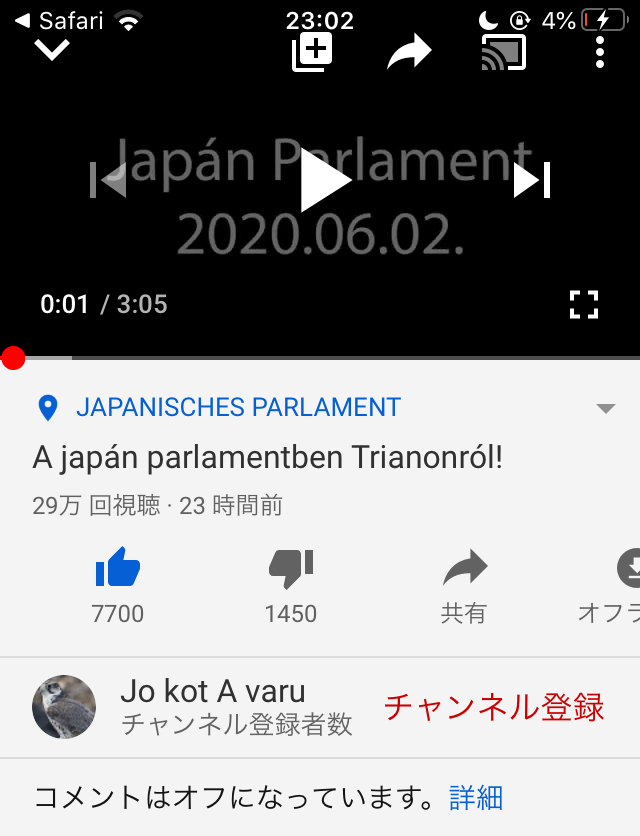Cast video to another screen
This screenshot has width=640, height=836.
pyautogui.click(x=504, y=52)
